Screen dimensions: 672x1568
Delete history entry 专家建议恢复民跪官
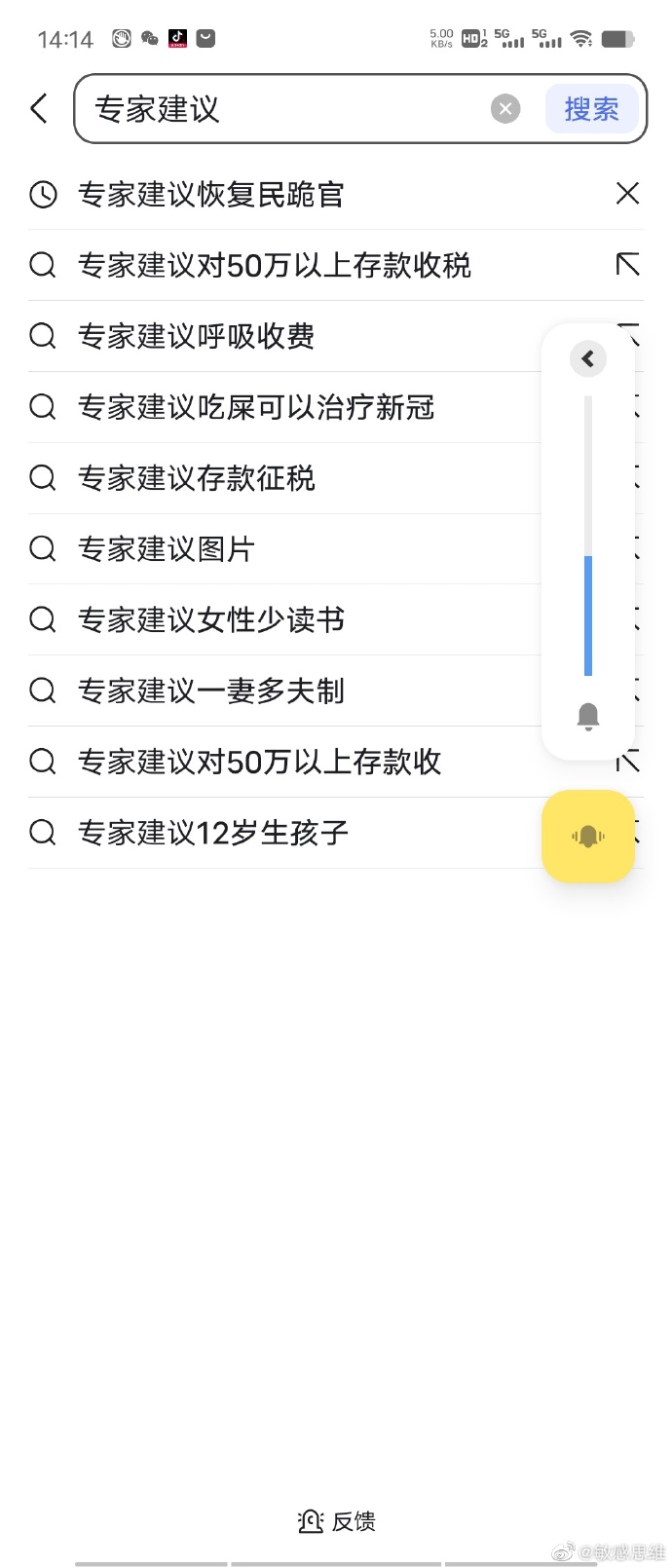(627, 194)
